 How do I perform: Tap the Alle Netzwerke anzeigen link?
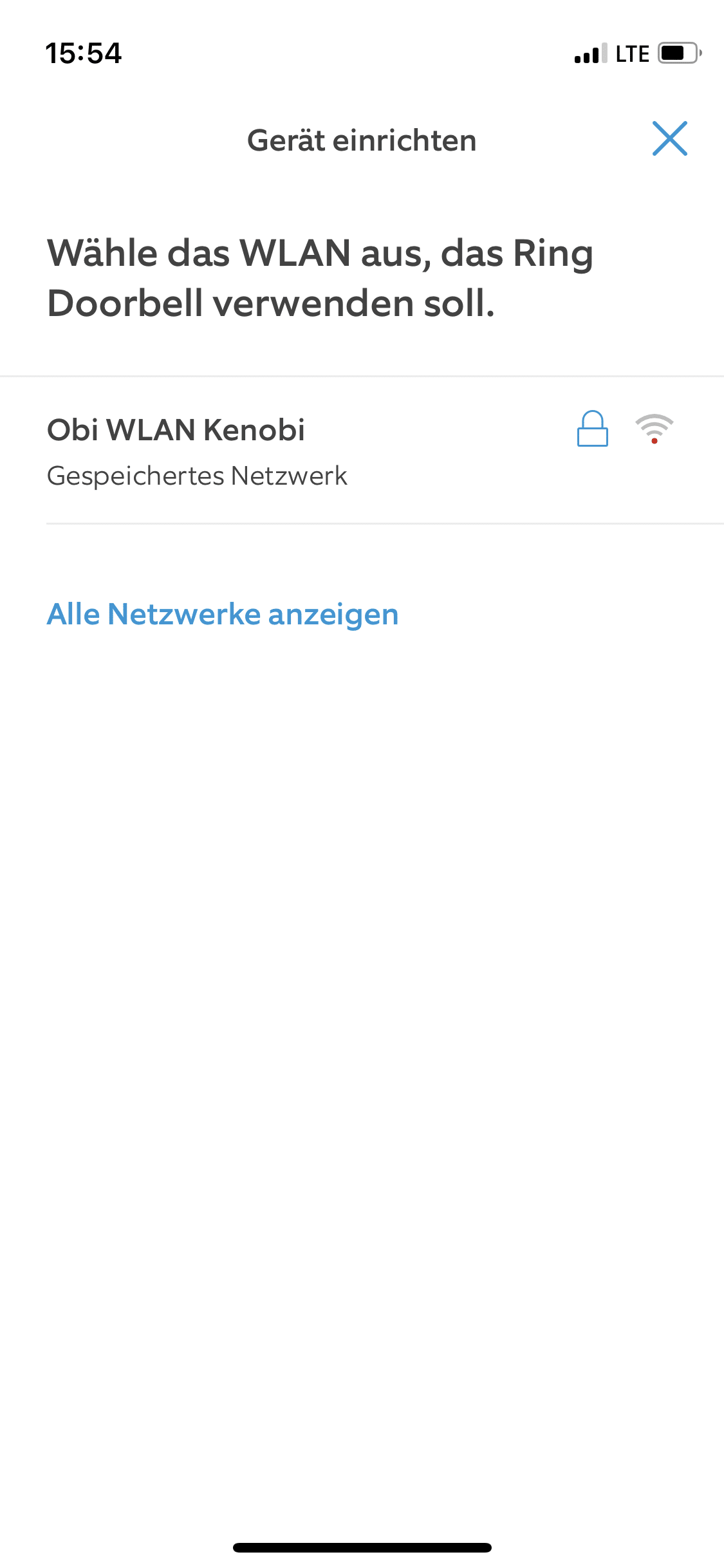(223, 614)
